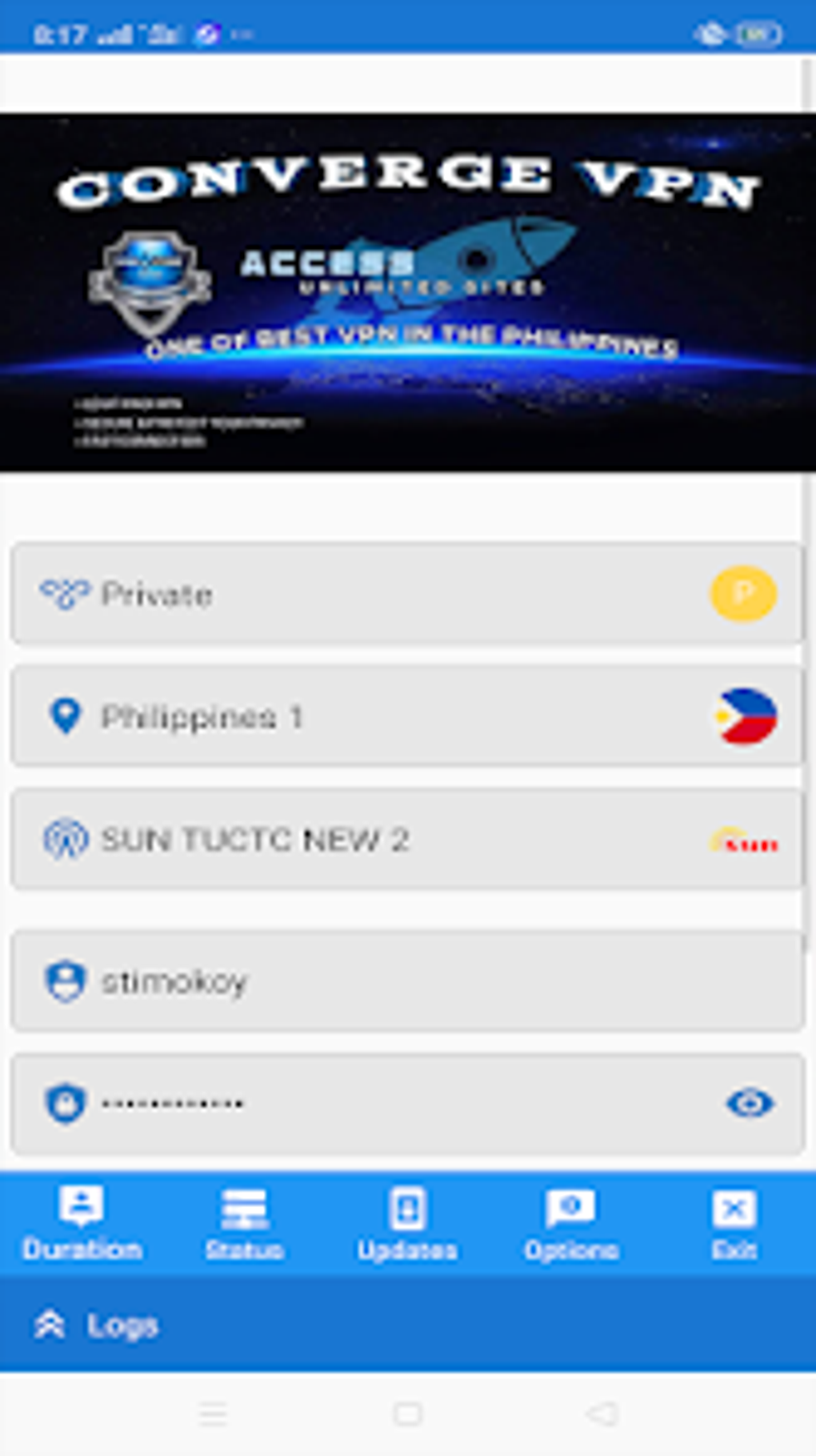Edit the username field stimokoy
The image size is (816, 1456).
coord(407,981)
